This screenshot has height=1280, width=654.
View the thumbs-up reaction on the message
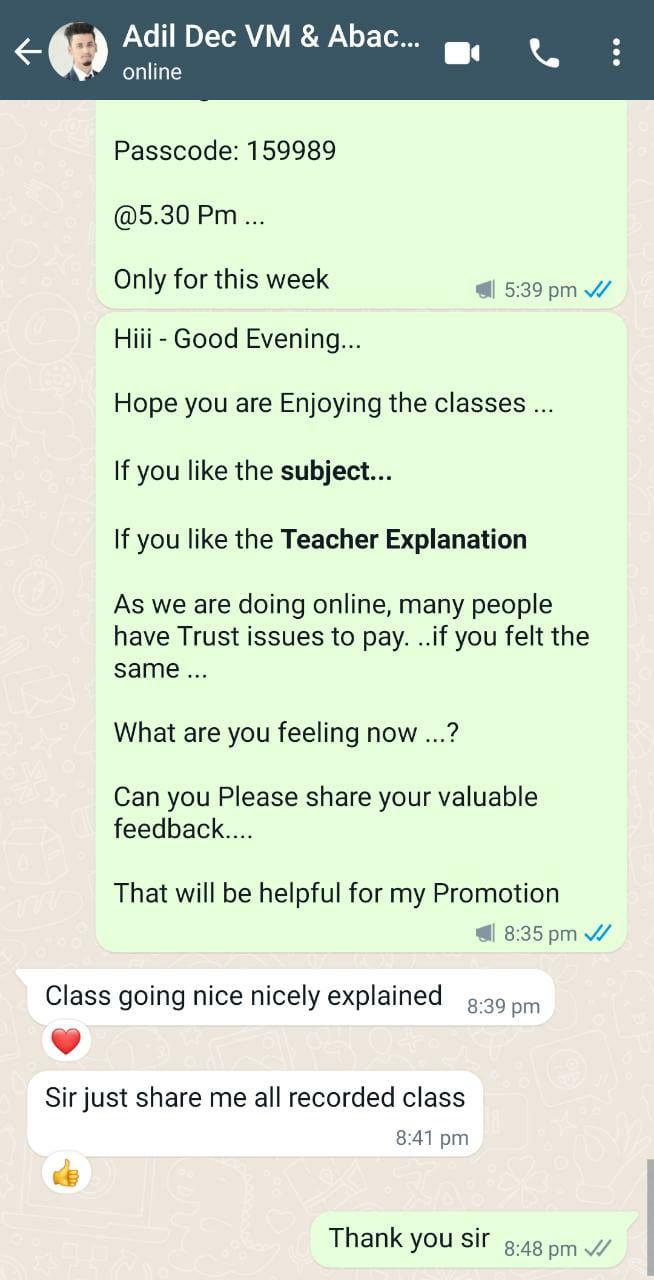pos(66,1173)
